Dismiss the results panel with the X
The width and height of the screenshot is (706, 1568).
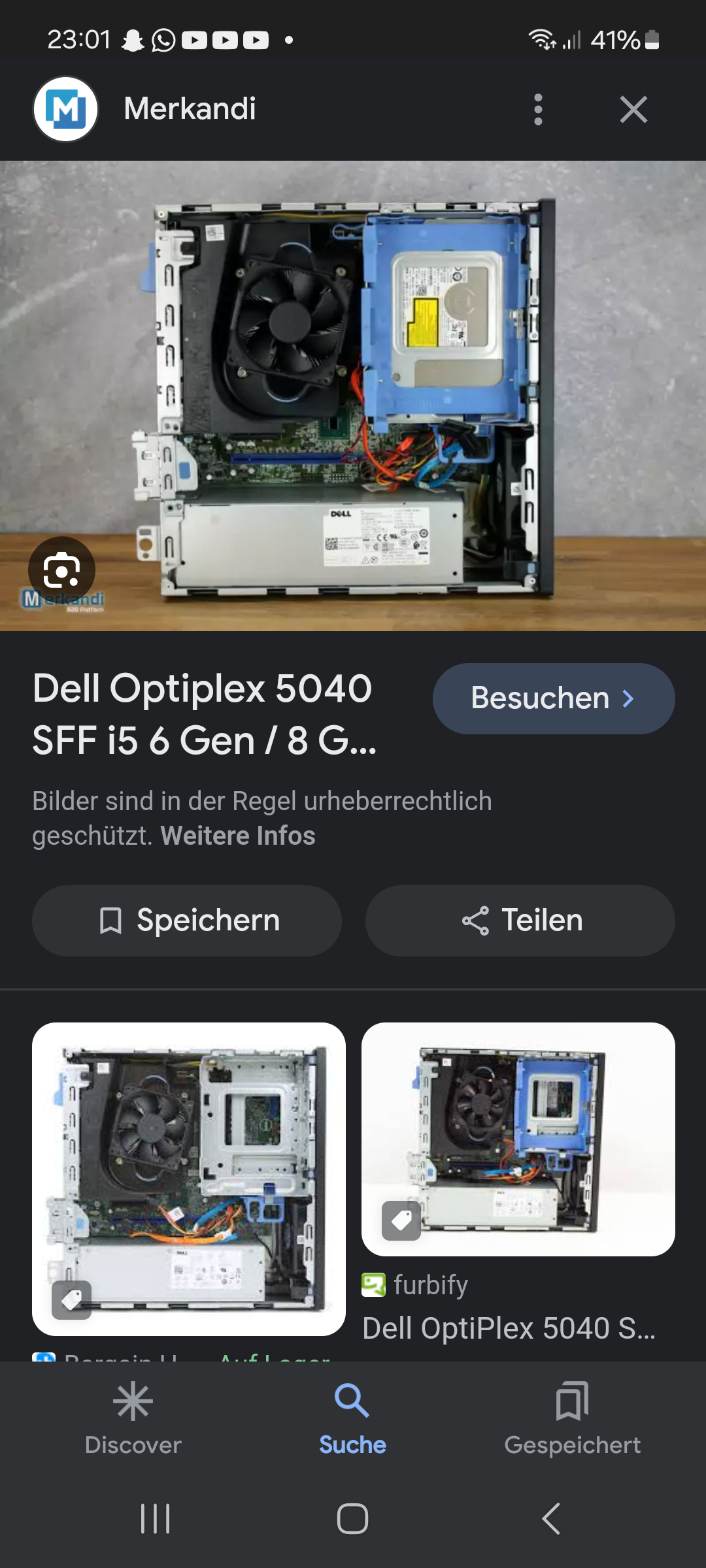(633, 108)
